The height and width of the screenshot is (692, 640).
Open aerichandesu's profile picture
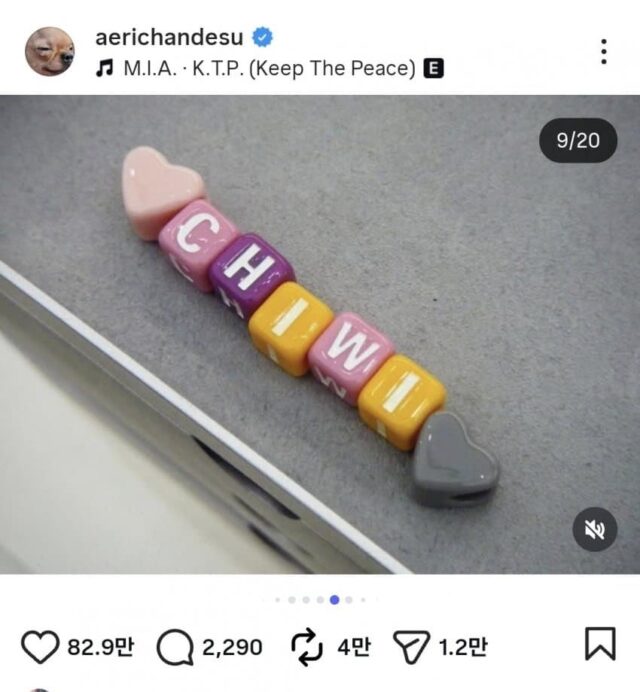pyautogui.click(x=49, y=51)
